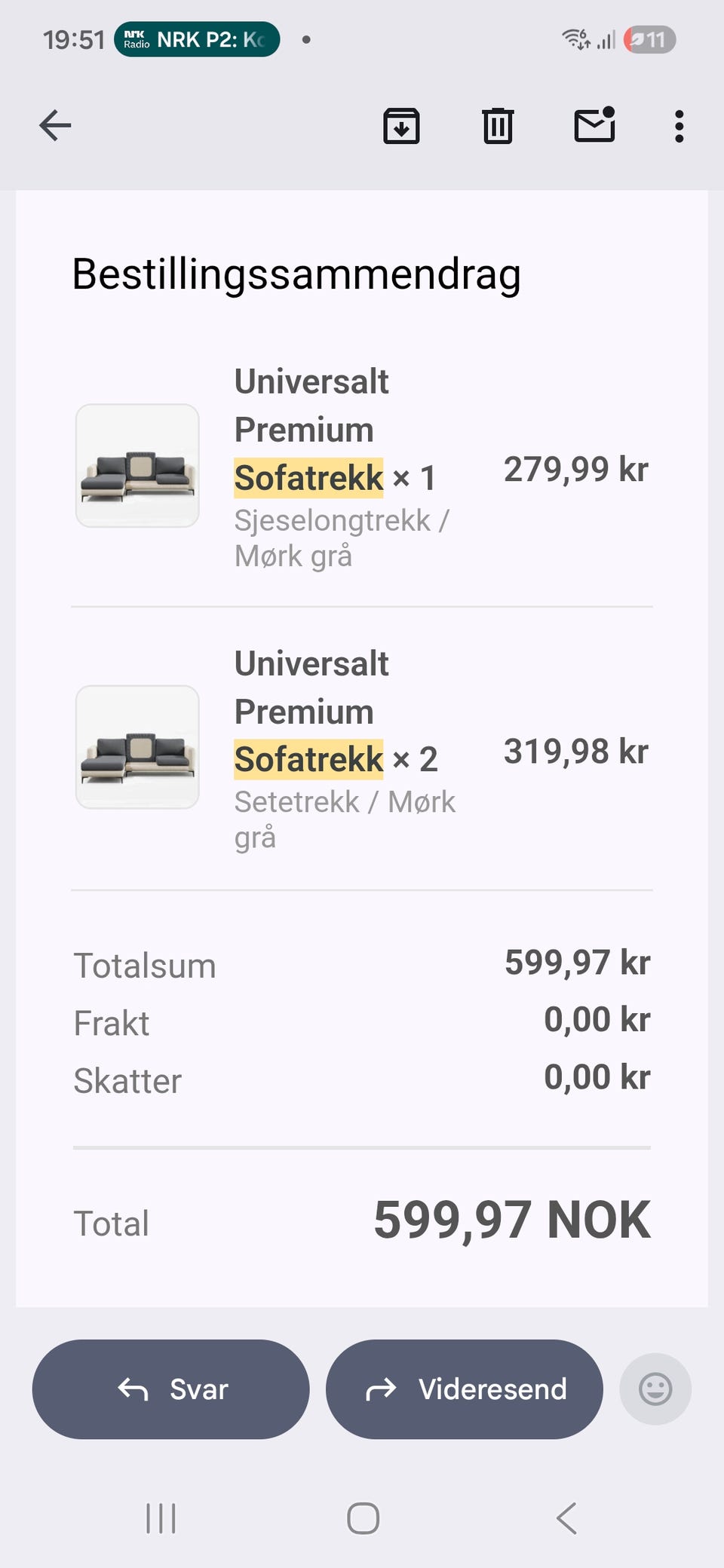The image size is (724, 1568).
Task: Open the Setetrekk product image
Action: tap(137, 747)
